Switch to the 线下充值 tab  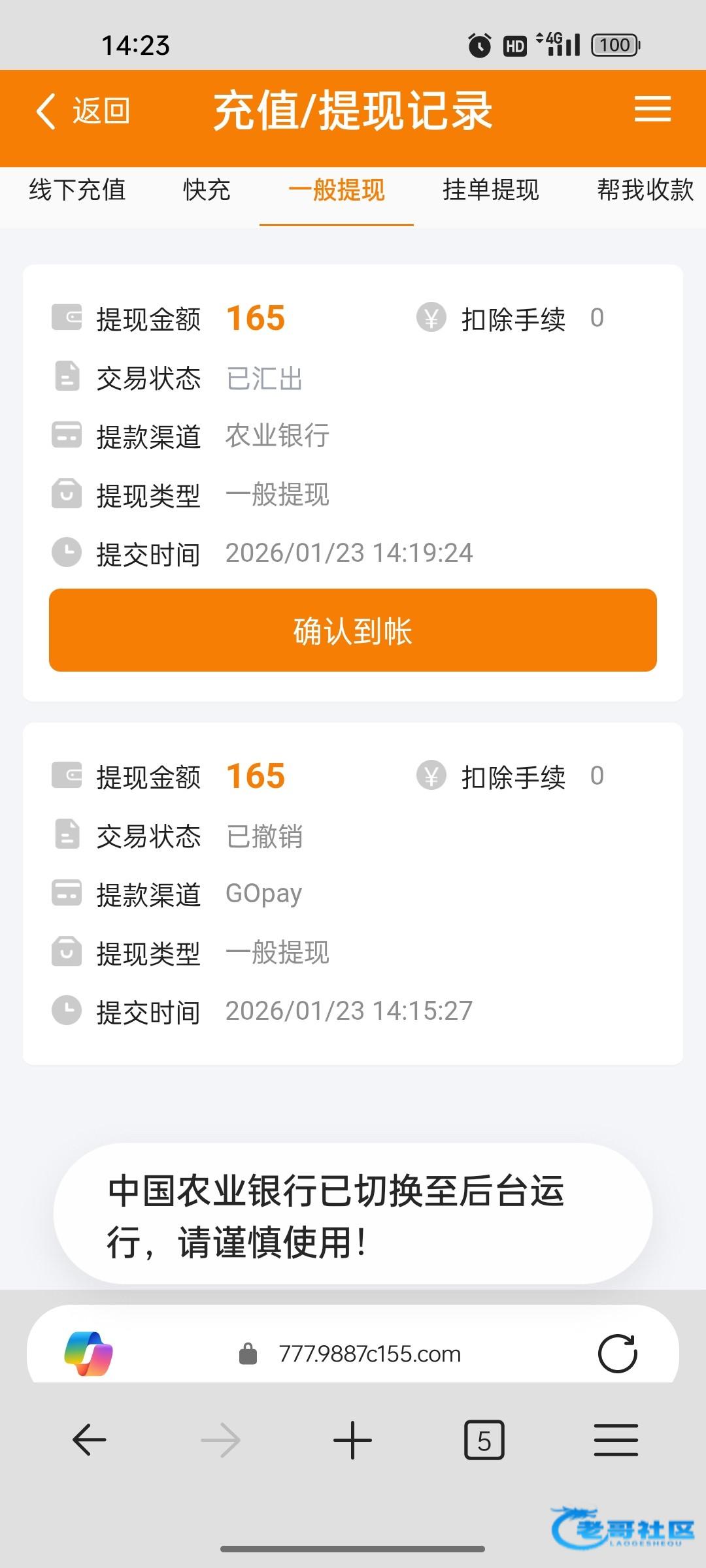77,190
